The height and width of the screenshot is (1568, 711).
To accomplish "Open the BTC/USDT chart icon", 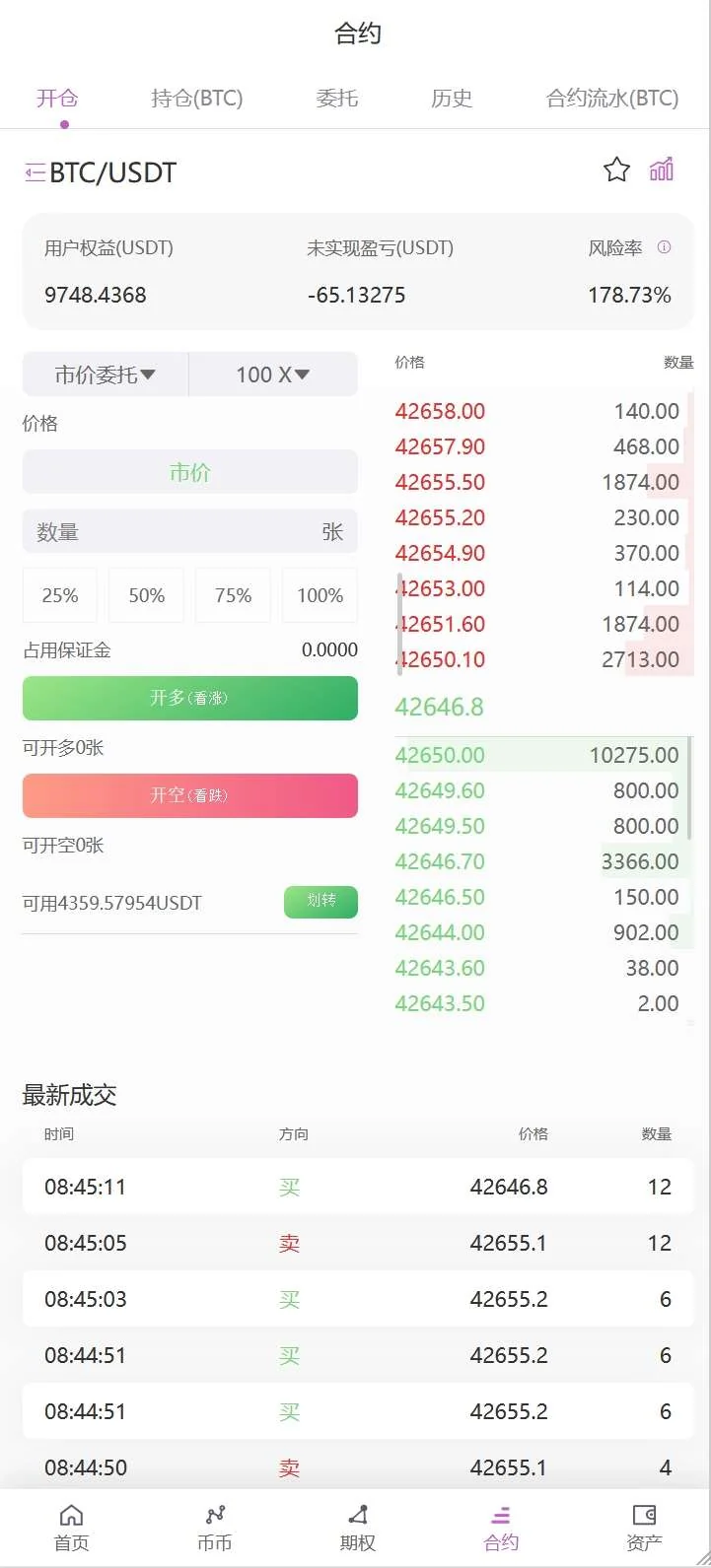I will pos(662,170).
